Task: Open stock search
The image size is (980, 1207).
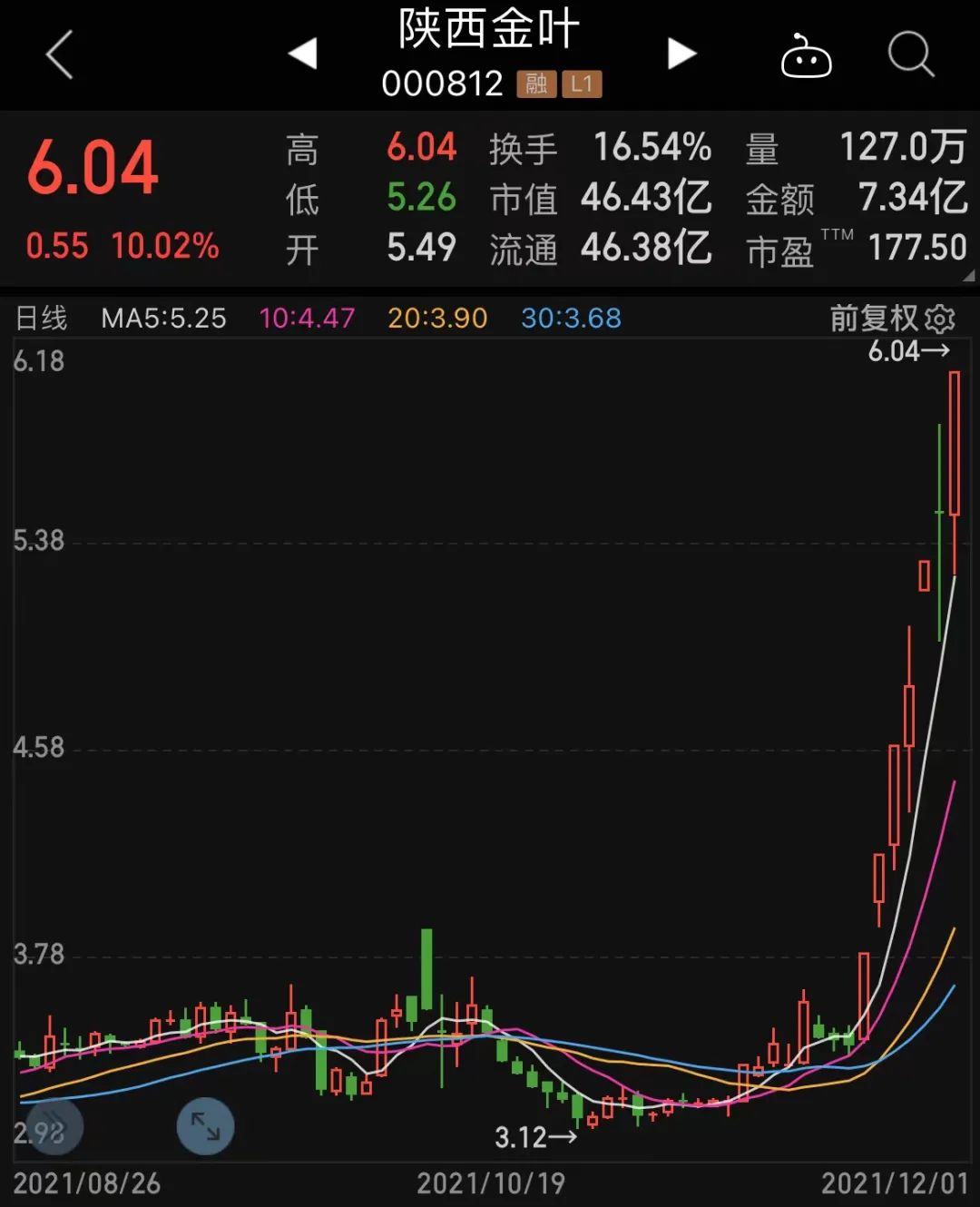Action: [x=910, y=54]
